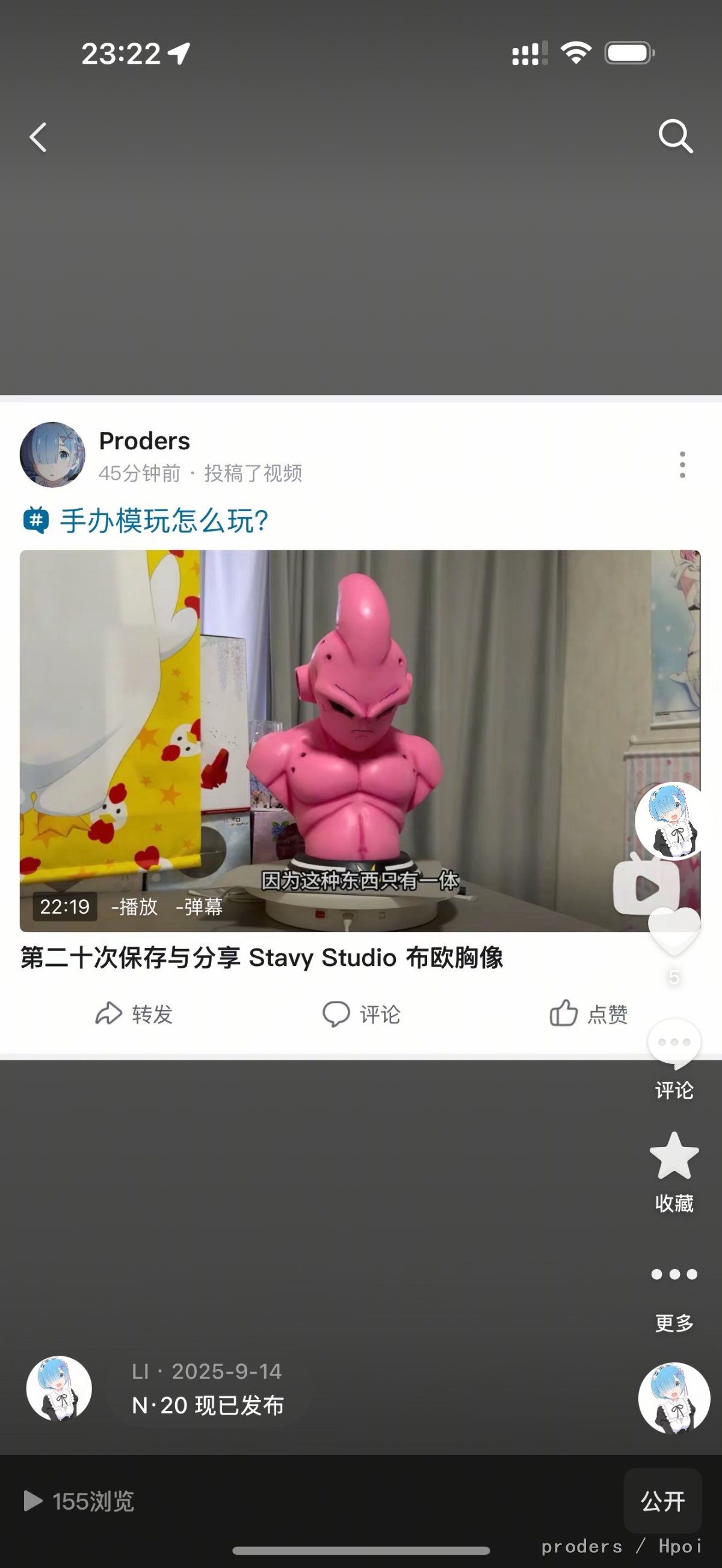Open the round avatar below 更多
The width and height of the screenshot is (722, 1568).
(674, 1398)
